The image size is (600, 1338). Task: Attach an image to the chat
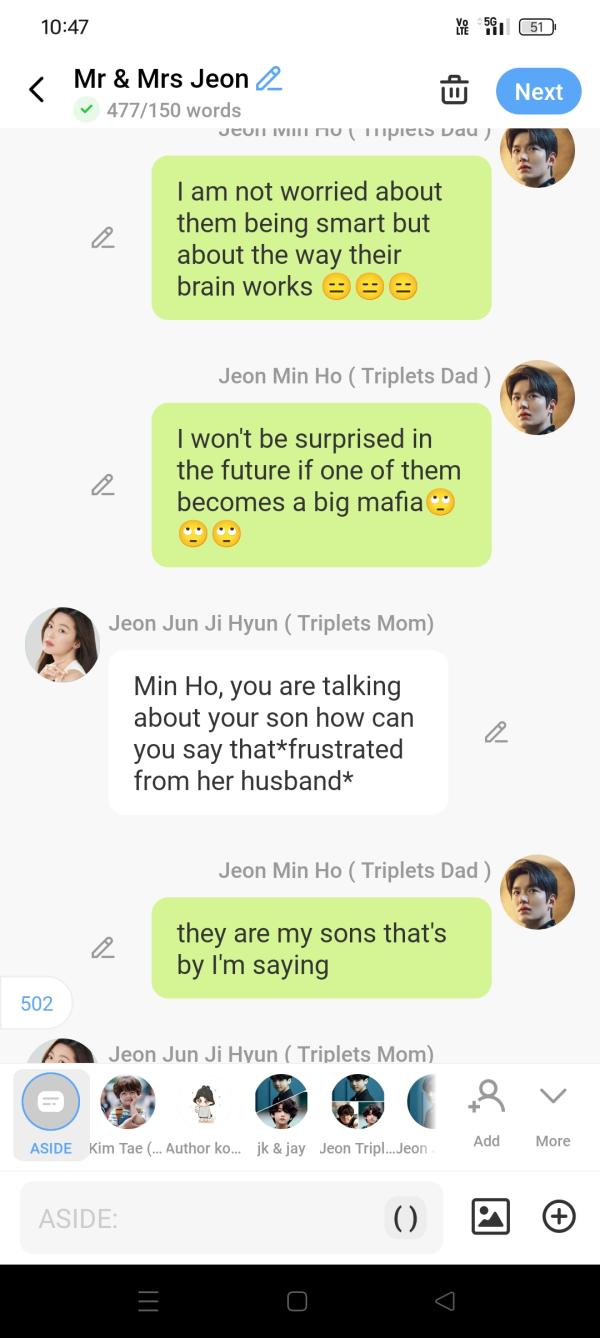490,1216
